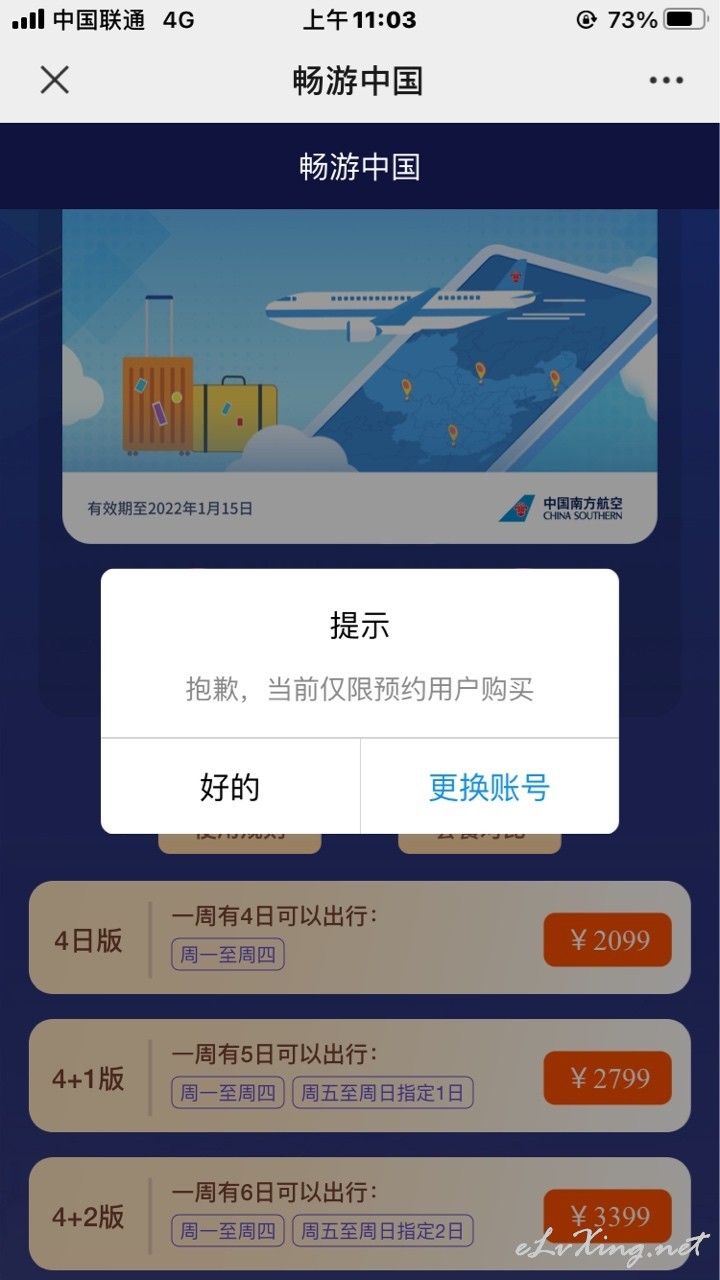Open the three-dot overflow menu

point(666,81)
